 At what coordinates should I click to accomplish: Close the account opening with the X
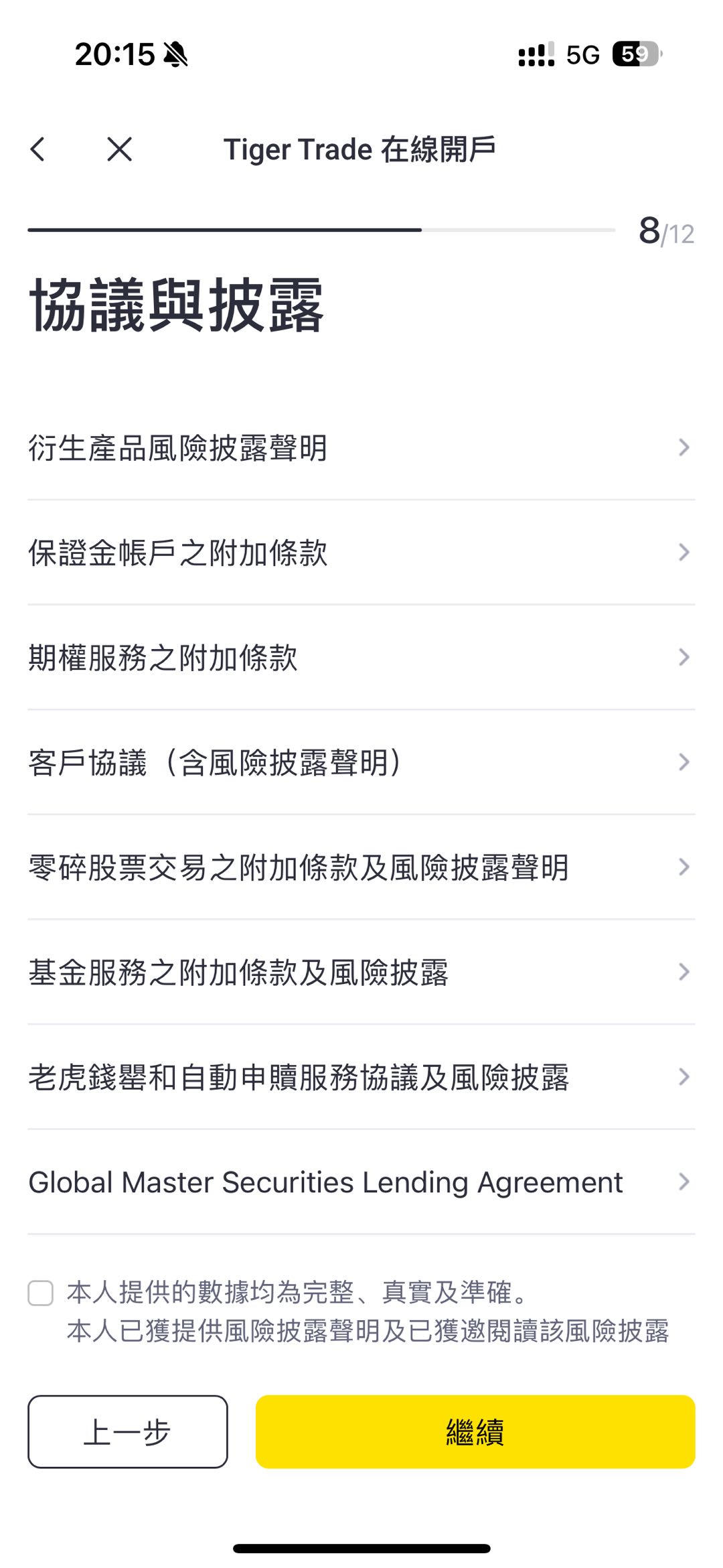[120, 149]
